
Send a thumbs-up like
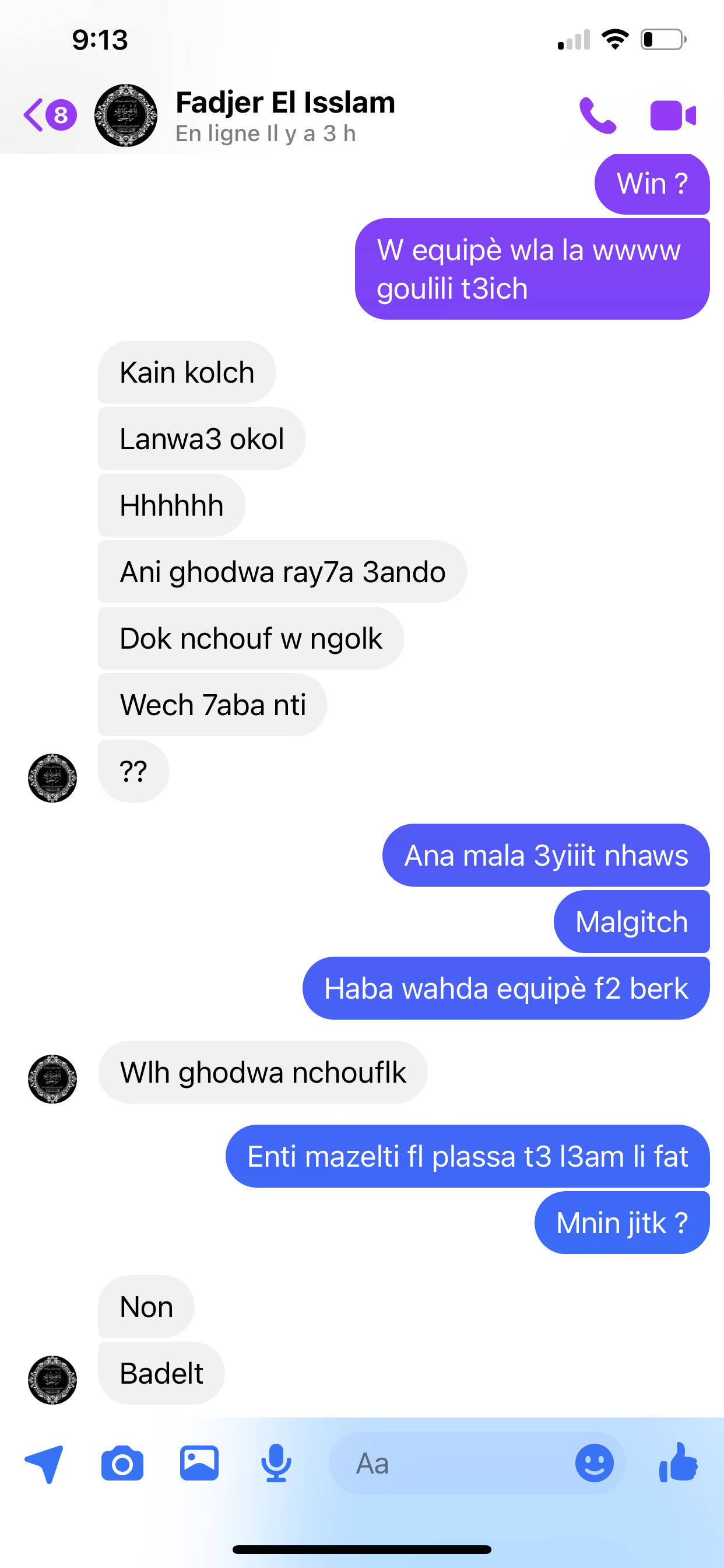coord(679,1462)
